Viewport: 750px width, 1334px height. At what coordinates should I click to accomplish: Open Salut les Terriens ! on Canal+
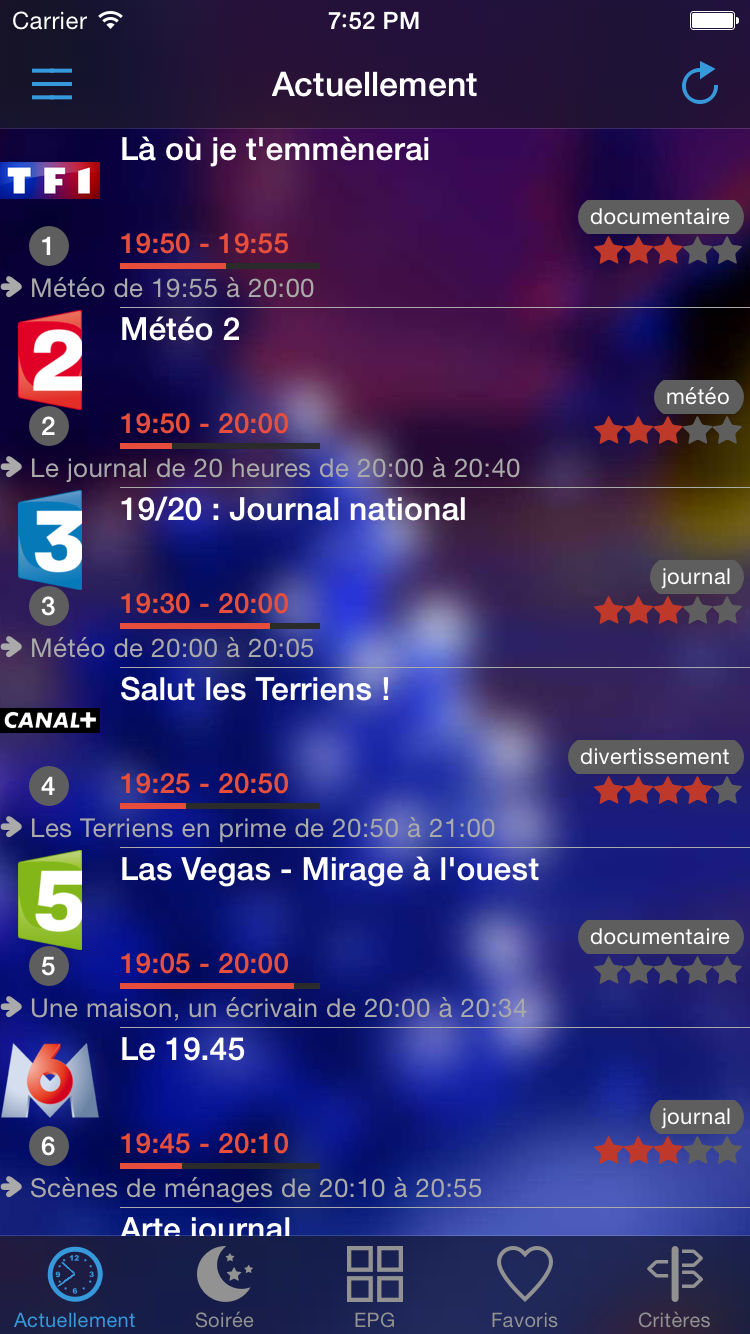click(255, 690)
